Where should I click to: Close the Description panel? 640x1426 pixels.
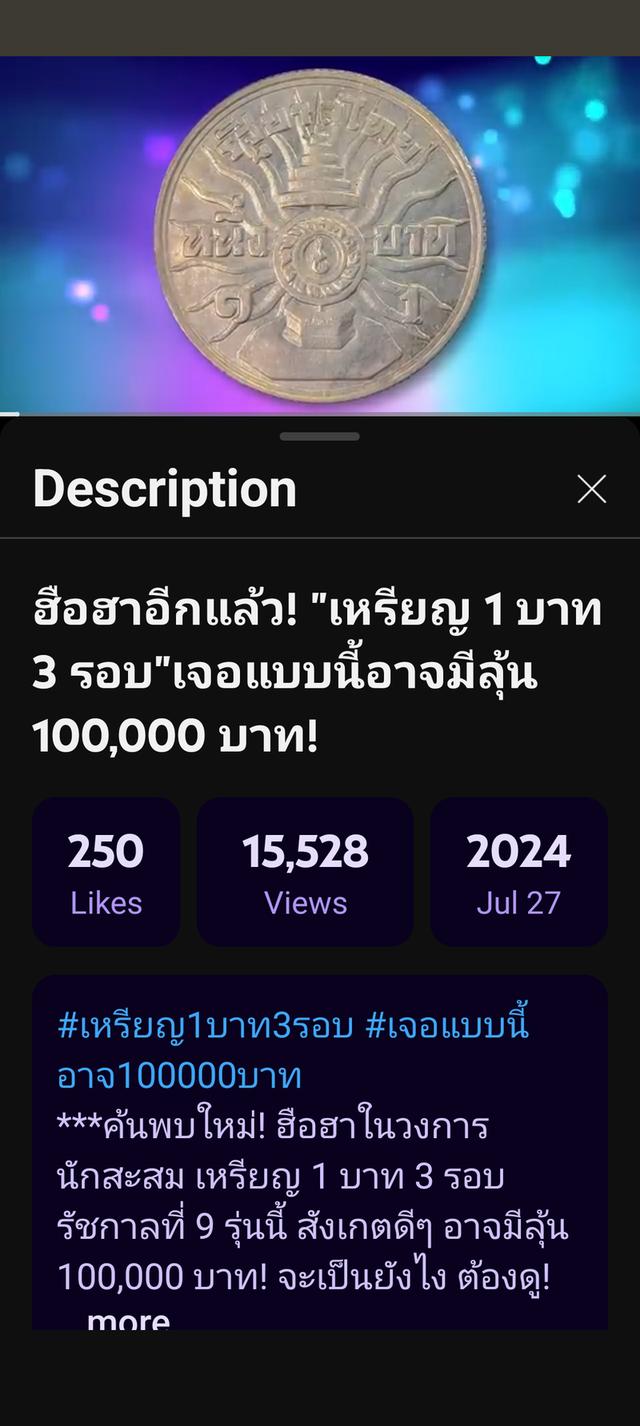(x=592, y=490)
